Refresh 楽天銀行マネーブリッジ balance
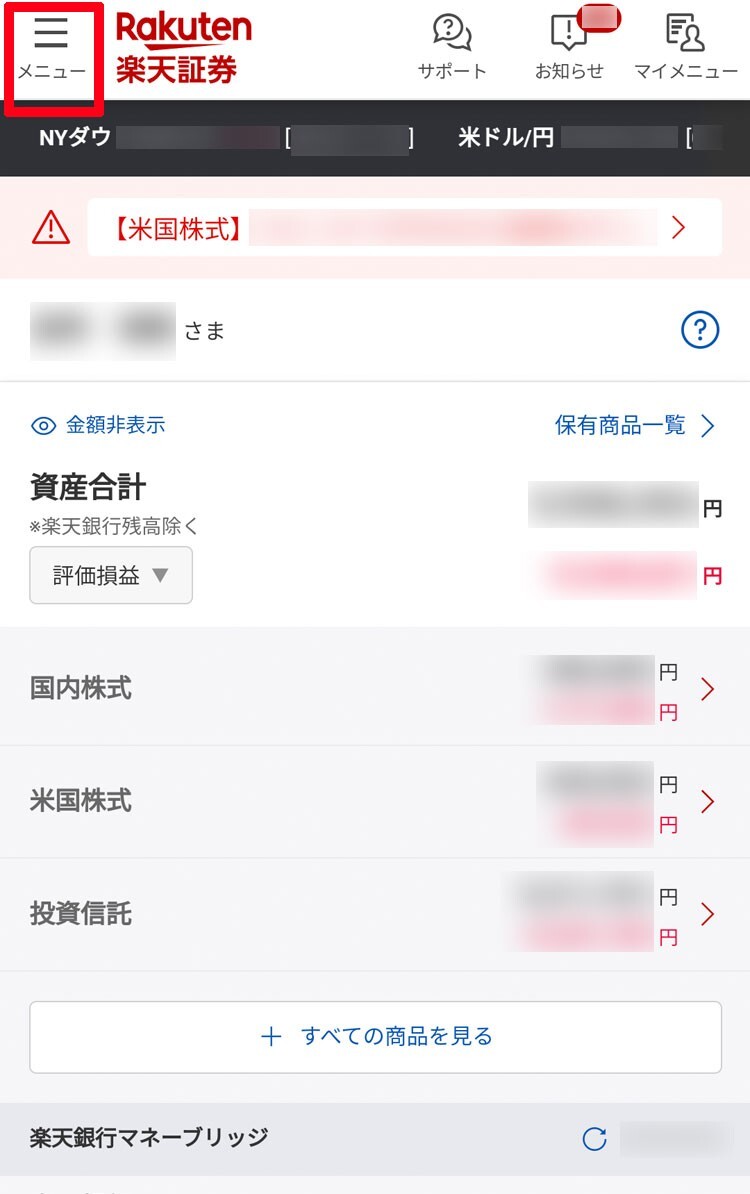Viewport: 750px width, 1194px height. tap(595, 1139)
